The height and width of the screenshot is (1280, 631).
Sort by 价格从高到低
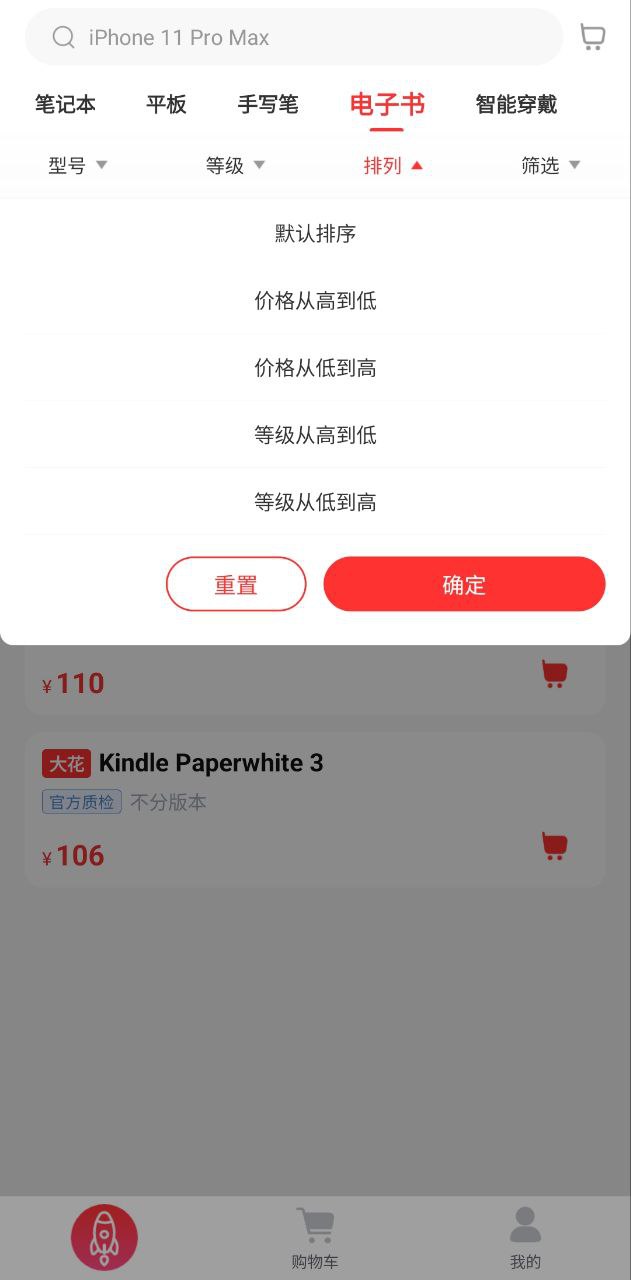(x=316, y=301)
